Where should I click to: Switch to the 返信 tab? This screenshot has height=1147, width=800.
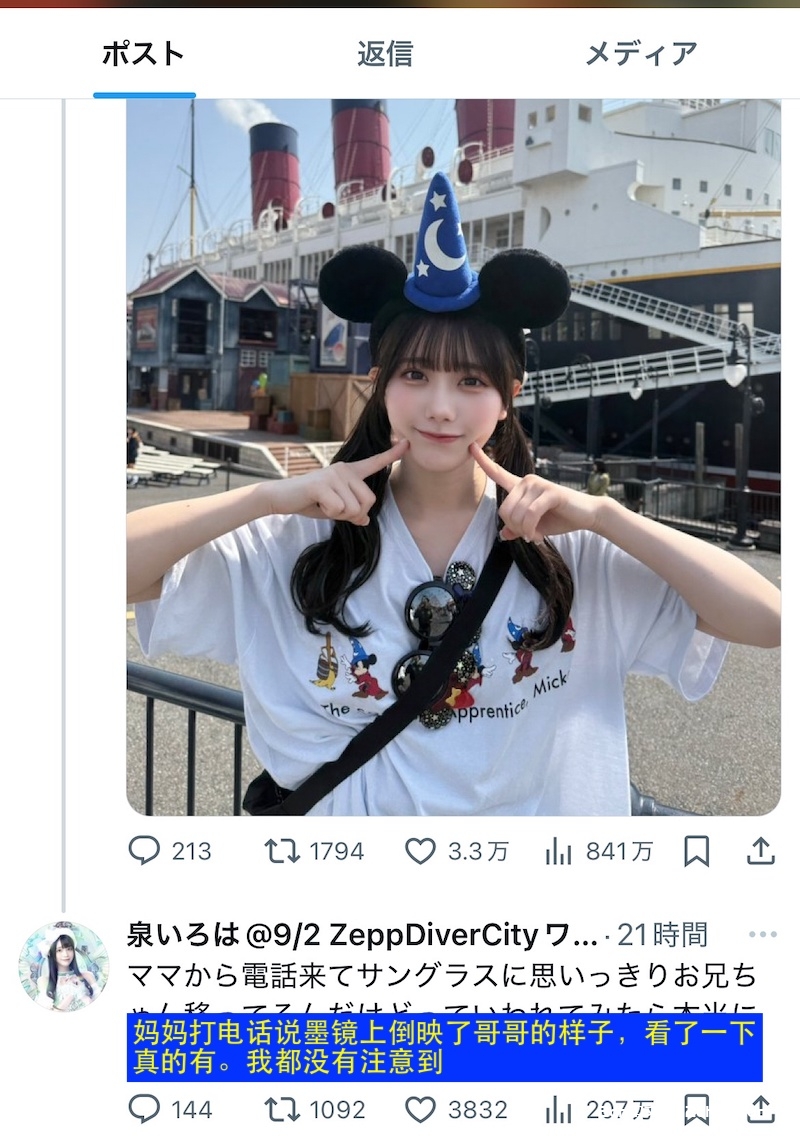pos(385,54)
